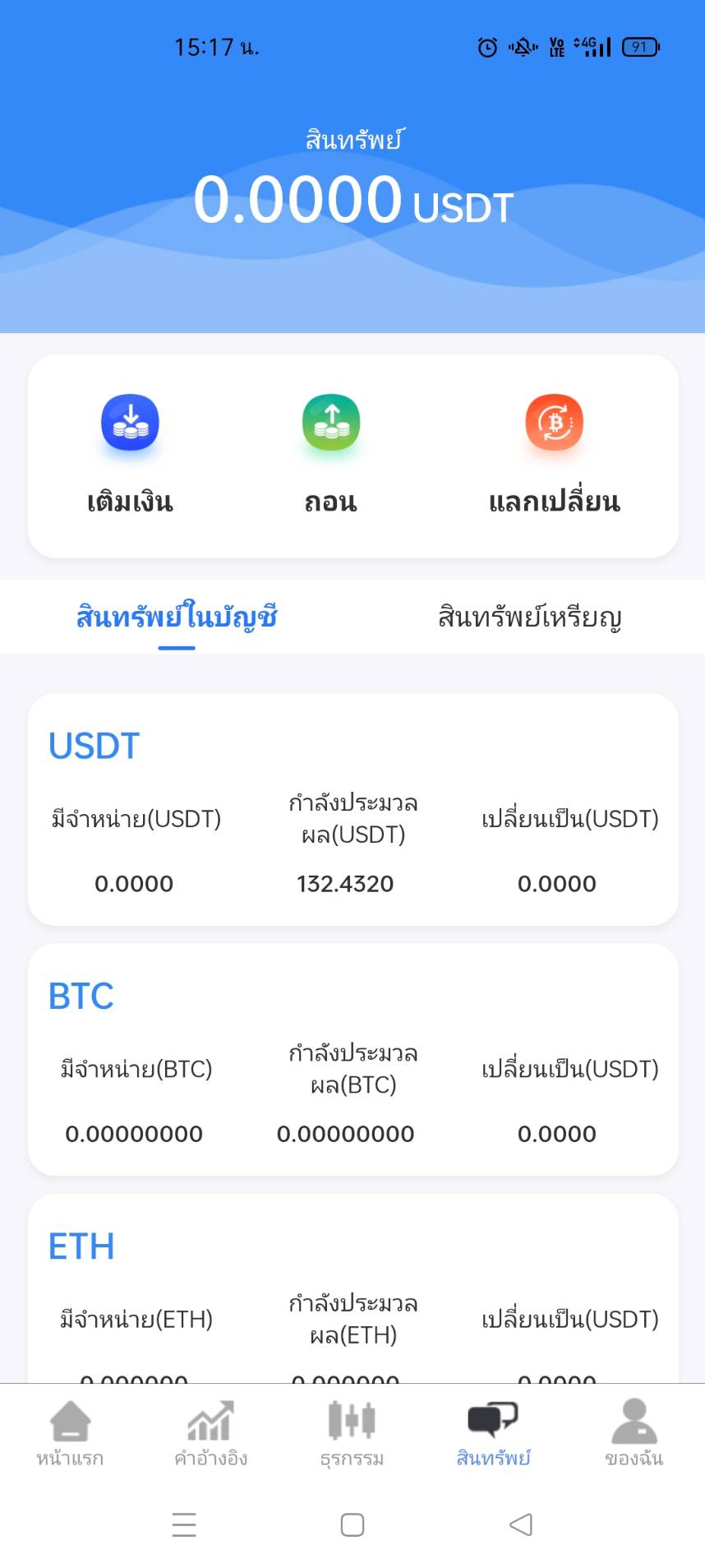Screen dimensions: 705x1568
Task: Open the BTC asset card
Action: coord(353,1059)
